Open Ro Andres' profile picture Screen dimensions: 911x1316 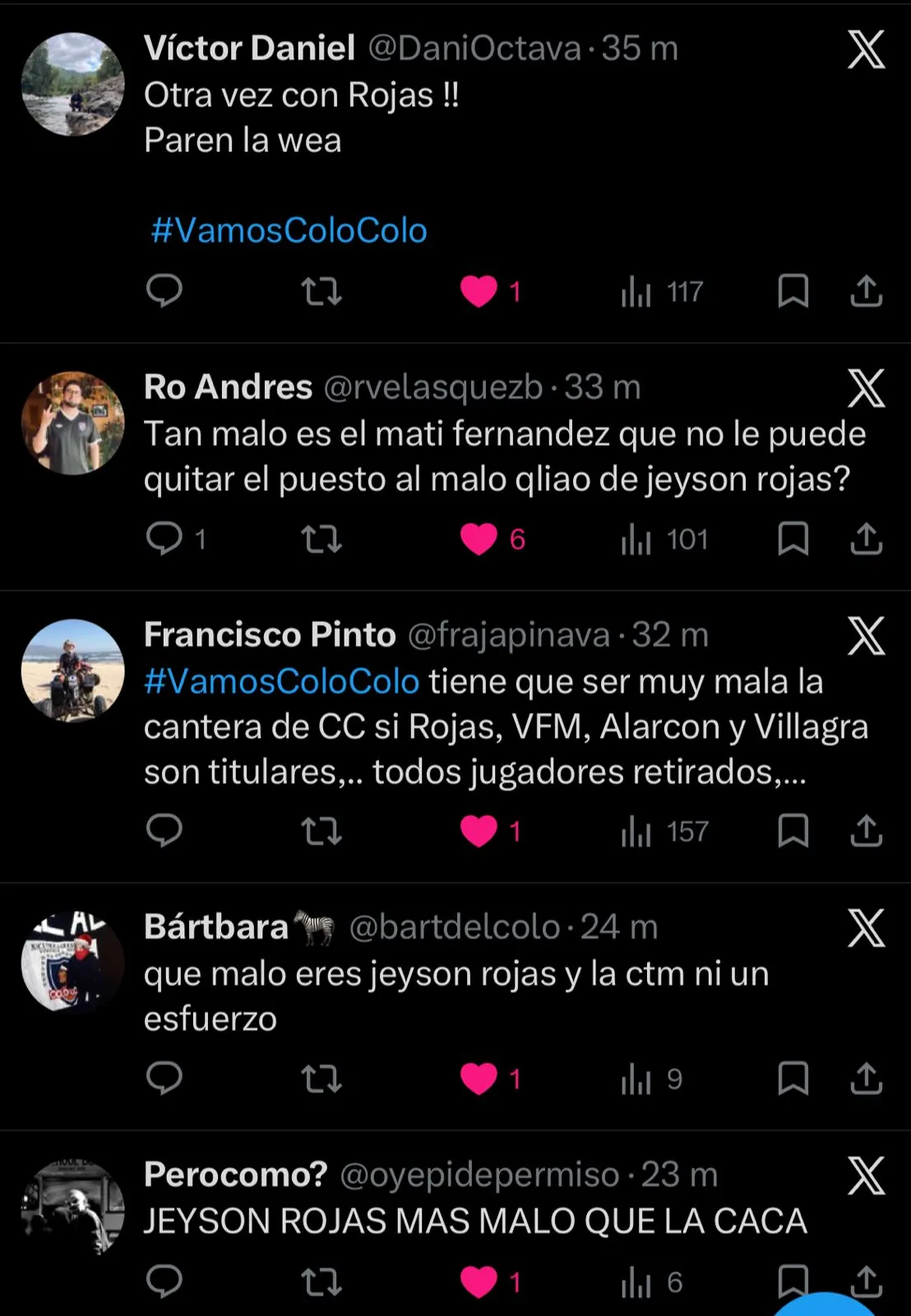coord(72,423)
